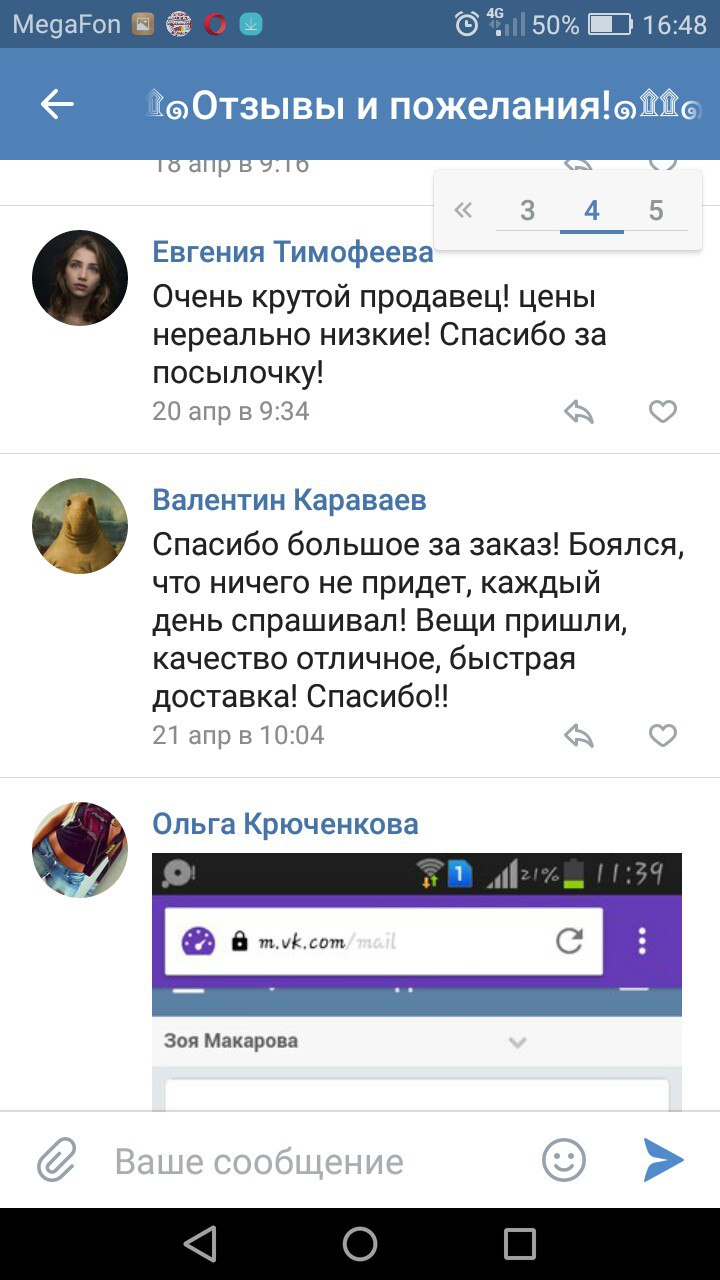Screen dimensions: 720x1280
Task: Like Евгения Тимофеева's comment
Action: (x=663, y=411)
